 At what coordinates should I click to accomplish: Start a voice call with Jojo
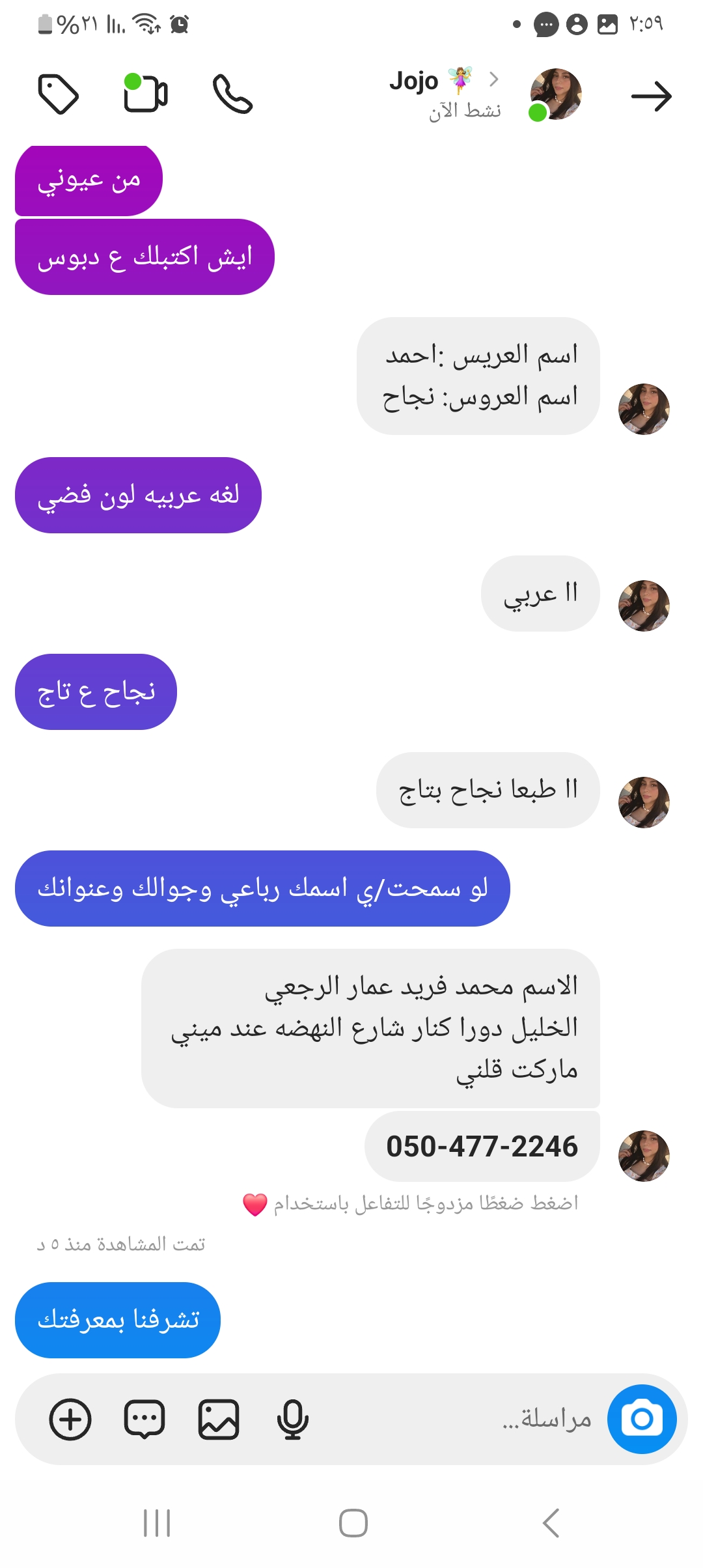tap(232, 95)
